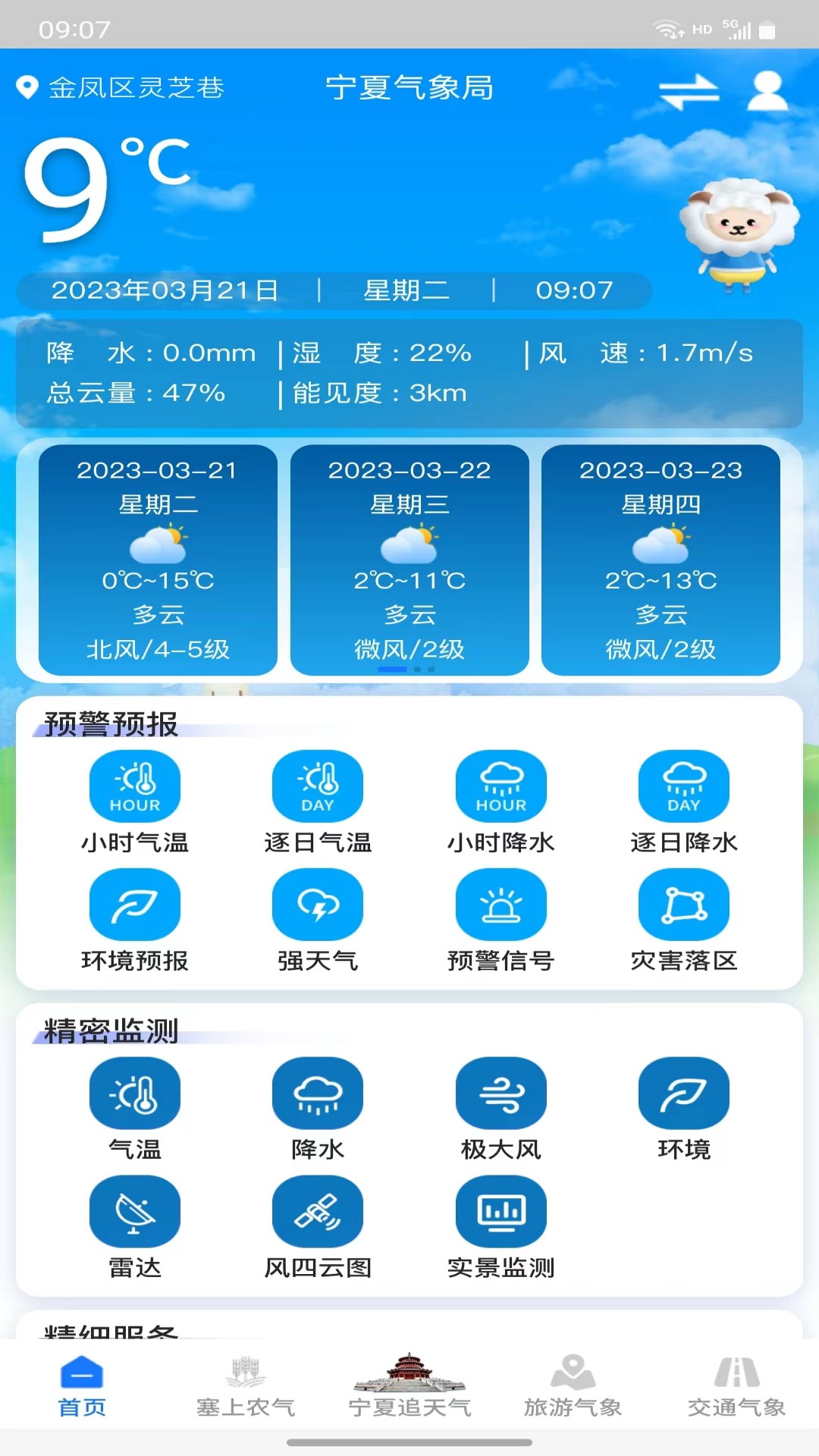Tap the location switch arrows icon
Screen dimensions: 819x1456
tap(689, 89)
